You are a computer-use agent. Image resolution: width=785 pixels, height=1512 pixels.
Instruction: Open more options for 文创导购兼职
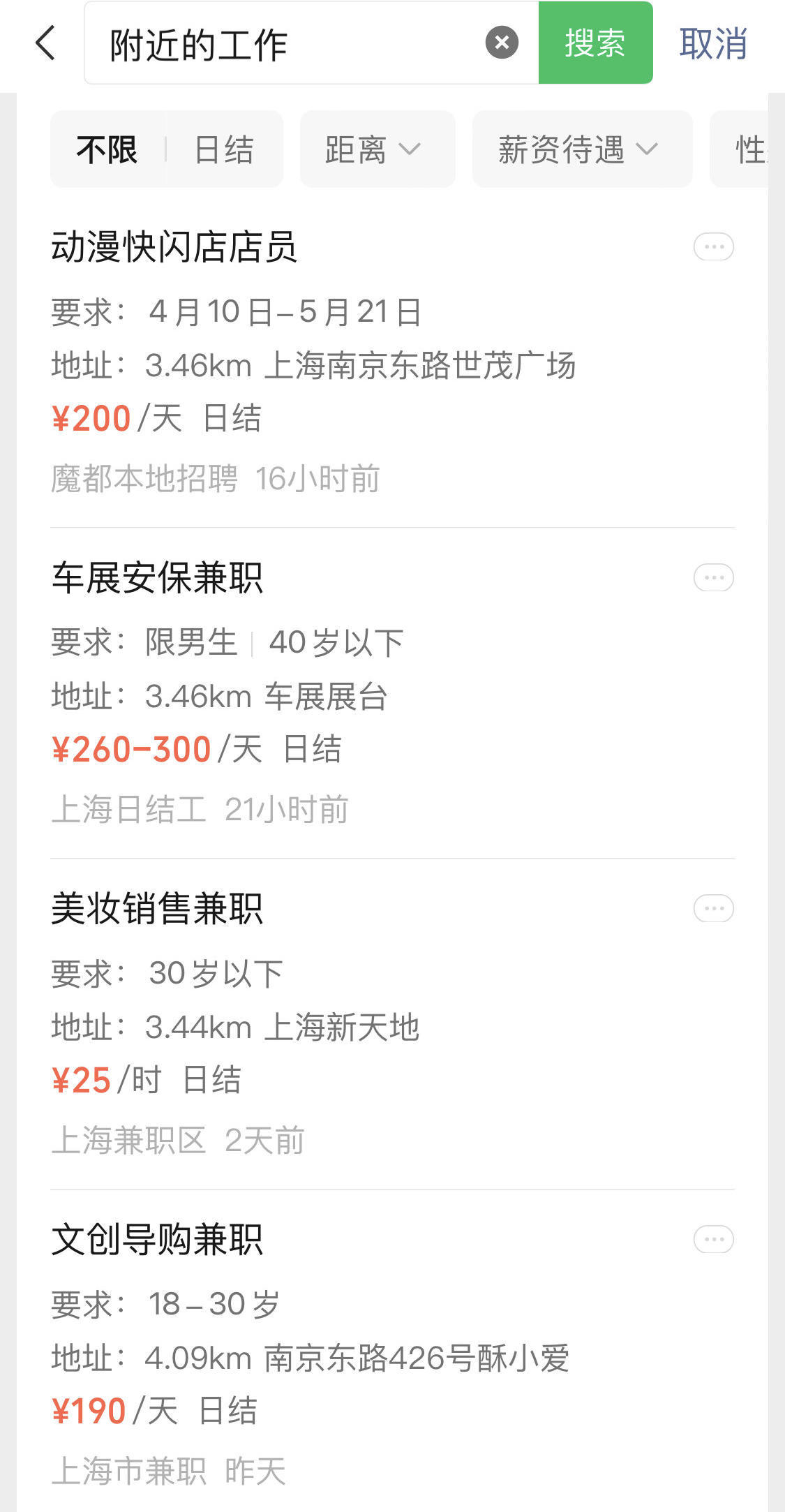coord(713,1240)
